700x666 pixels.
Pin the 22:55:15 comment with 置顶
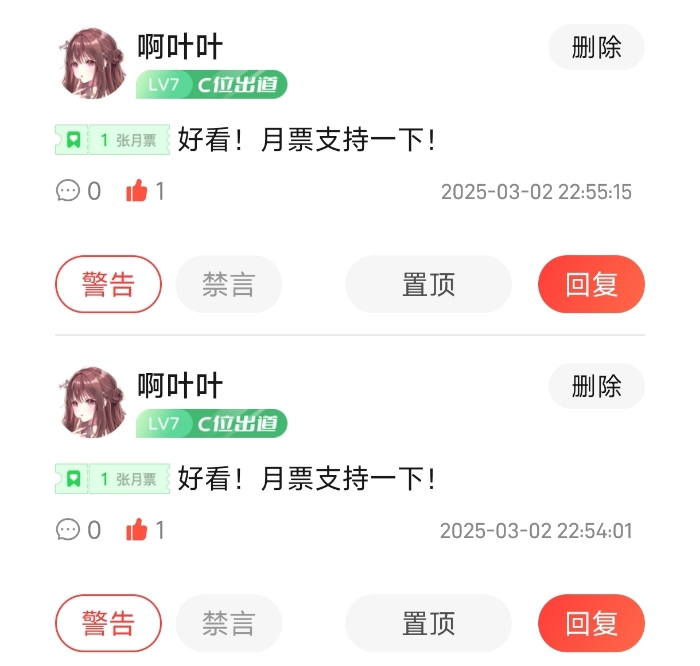(x=428, y=285)
